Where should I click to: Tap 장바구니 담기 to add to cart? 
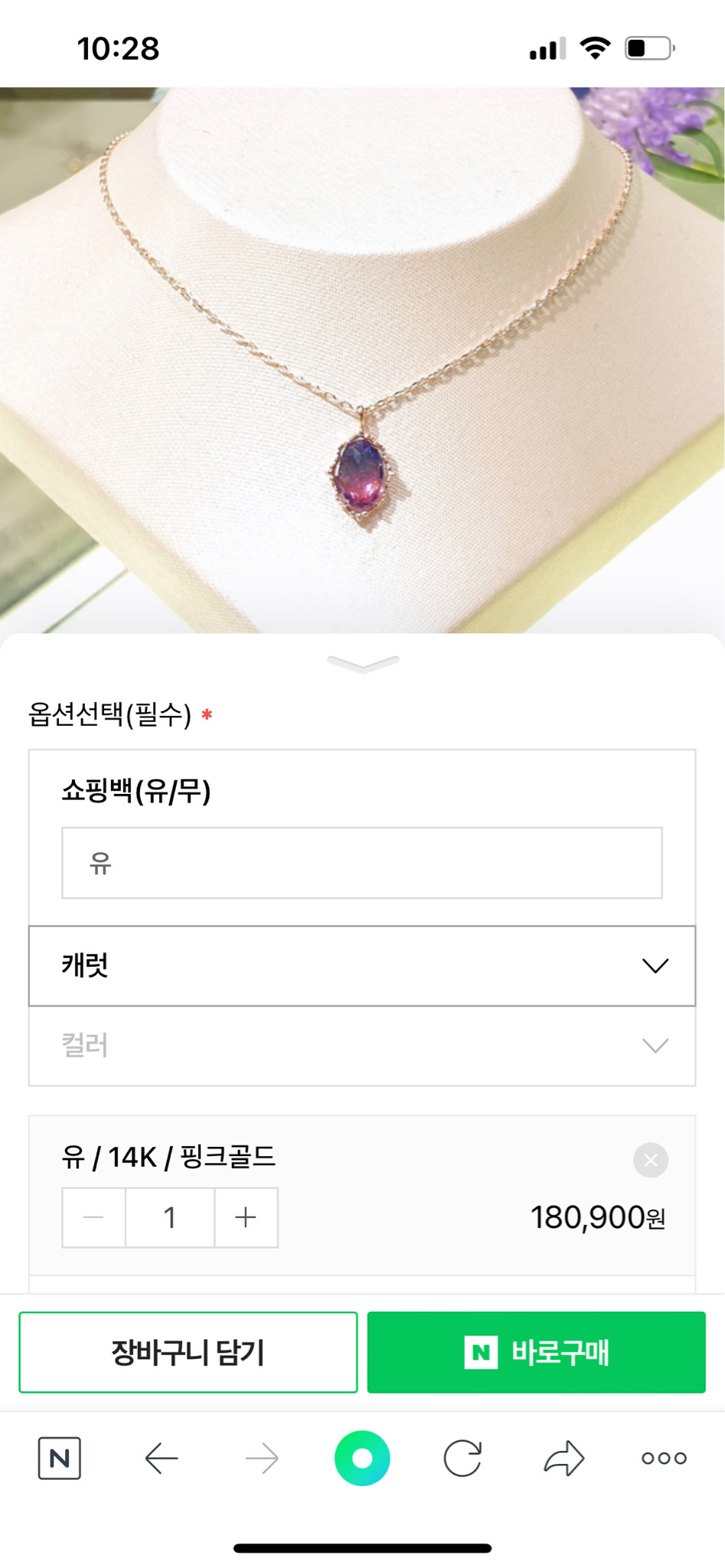[x=188, y=1352]
